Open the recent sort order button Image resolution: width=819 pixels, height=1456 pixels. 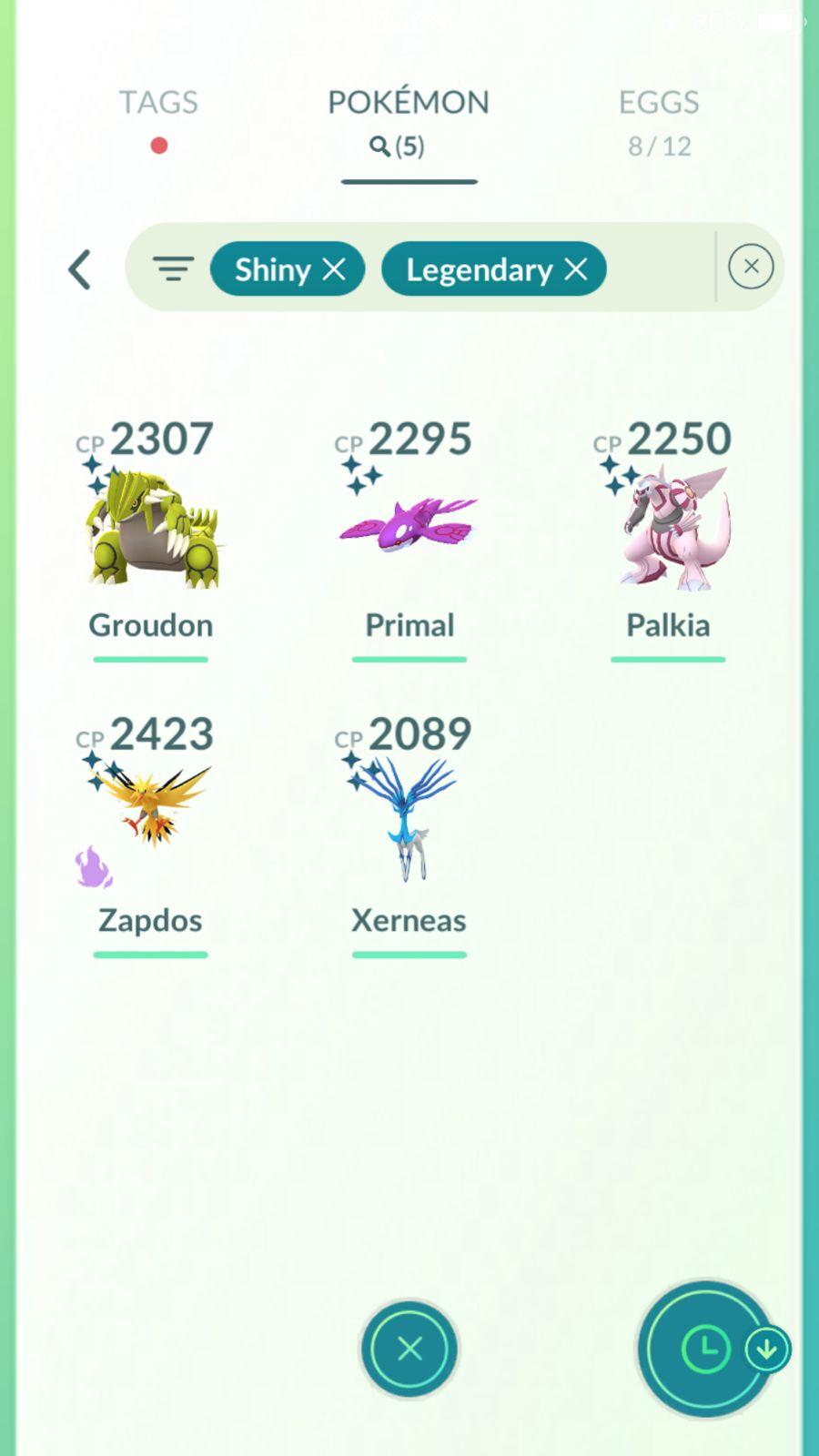(x=706, y=1349)
